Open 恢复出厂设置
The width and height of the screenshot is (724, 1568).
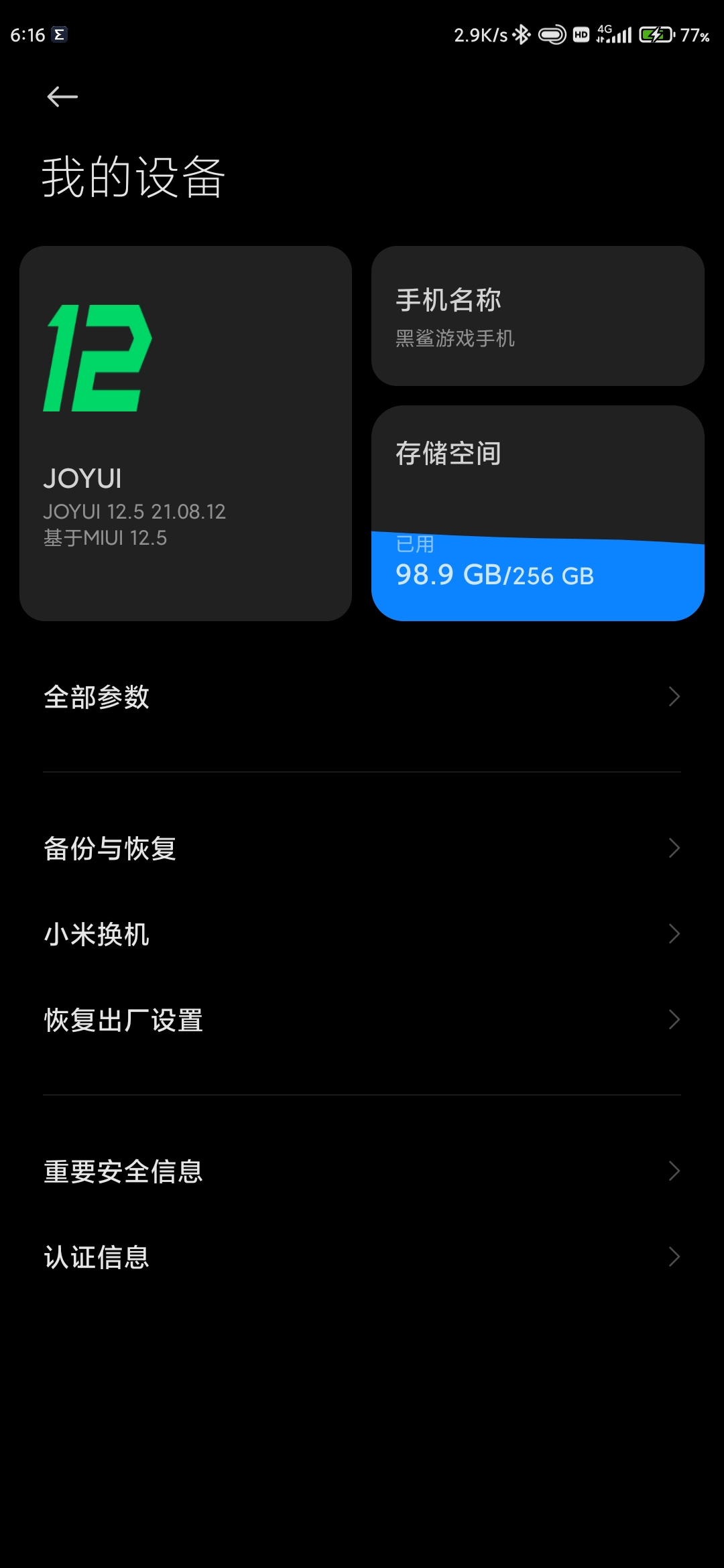click(362, 1020)
